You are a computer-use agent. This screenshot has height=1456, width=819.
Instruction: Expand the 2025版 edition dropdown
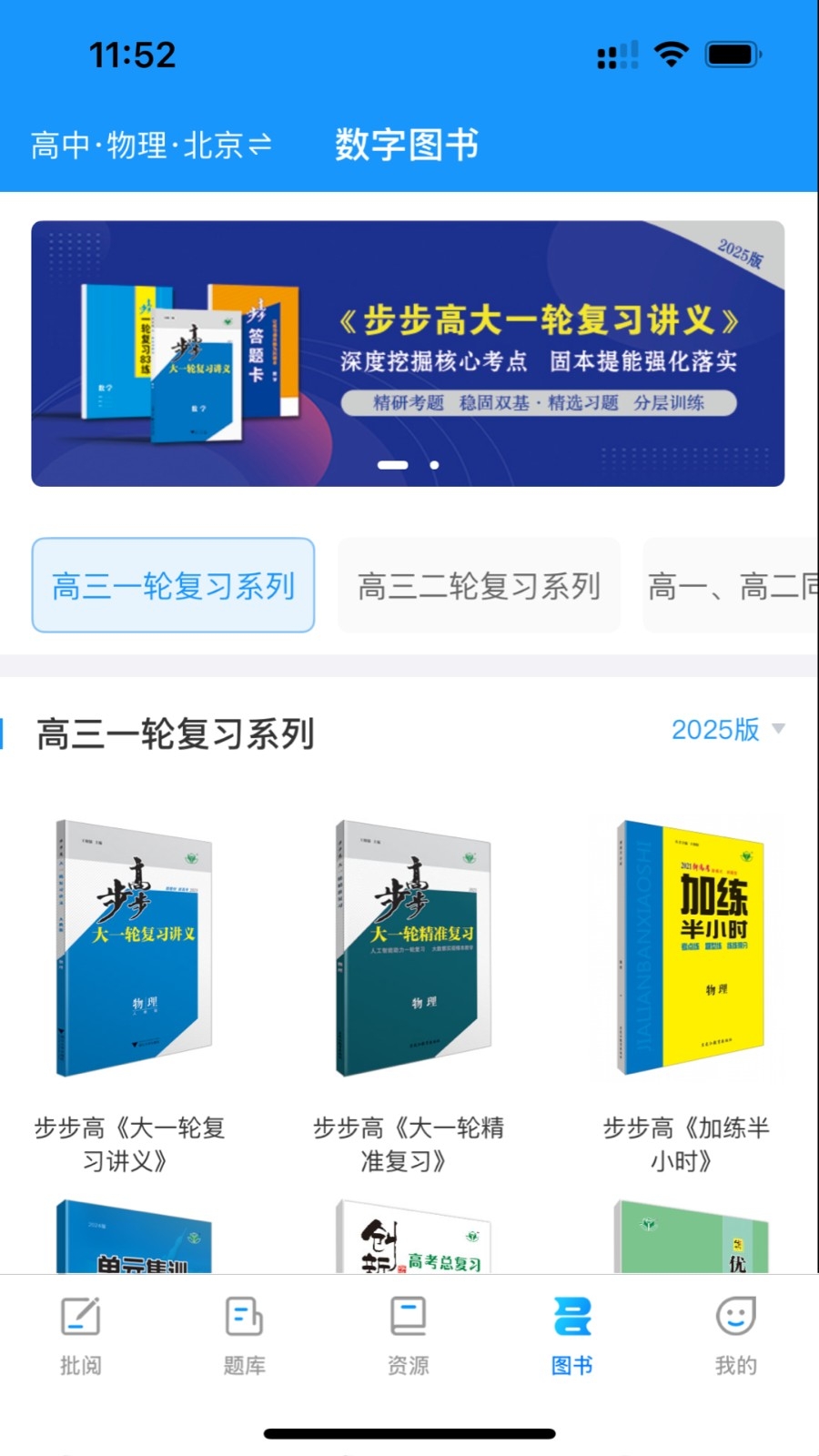(x=727, y=730)
